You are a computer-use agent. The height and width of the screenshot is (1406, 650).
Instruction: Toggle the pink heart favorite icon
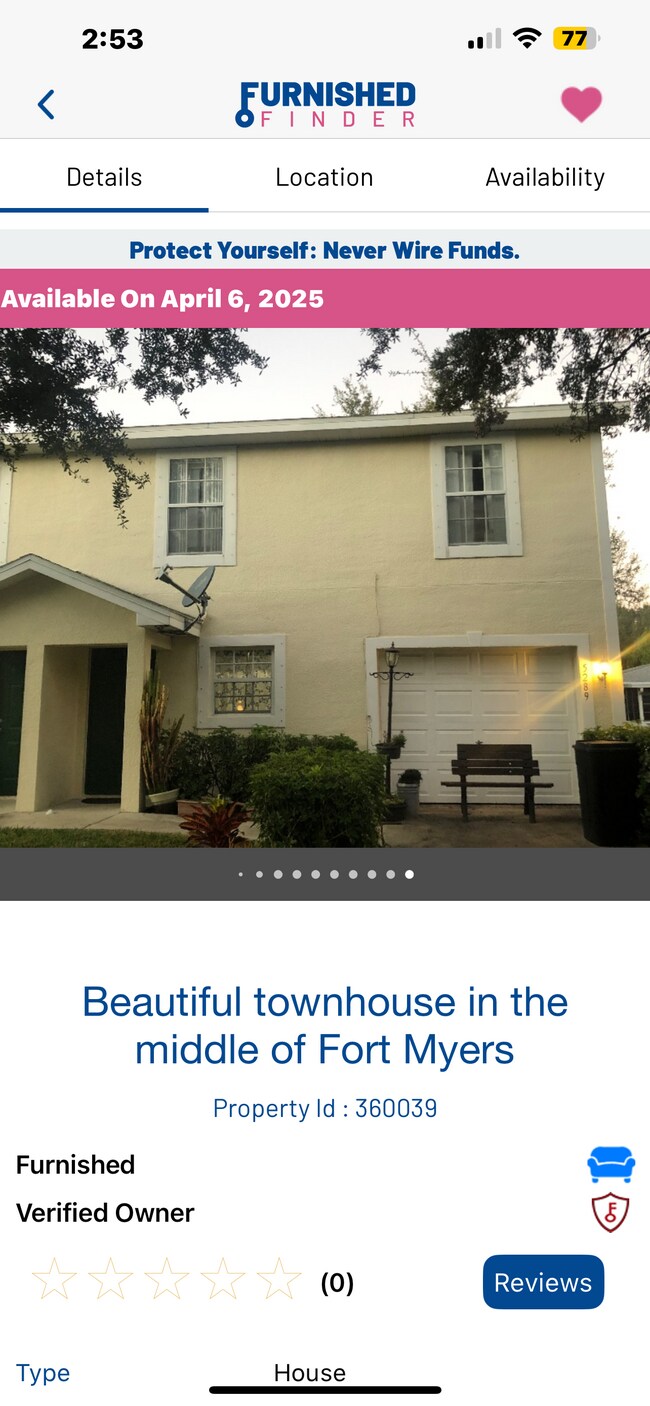point(580,104)
